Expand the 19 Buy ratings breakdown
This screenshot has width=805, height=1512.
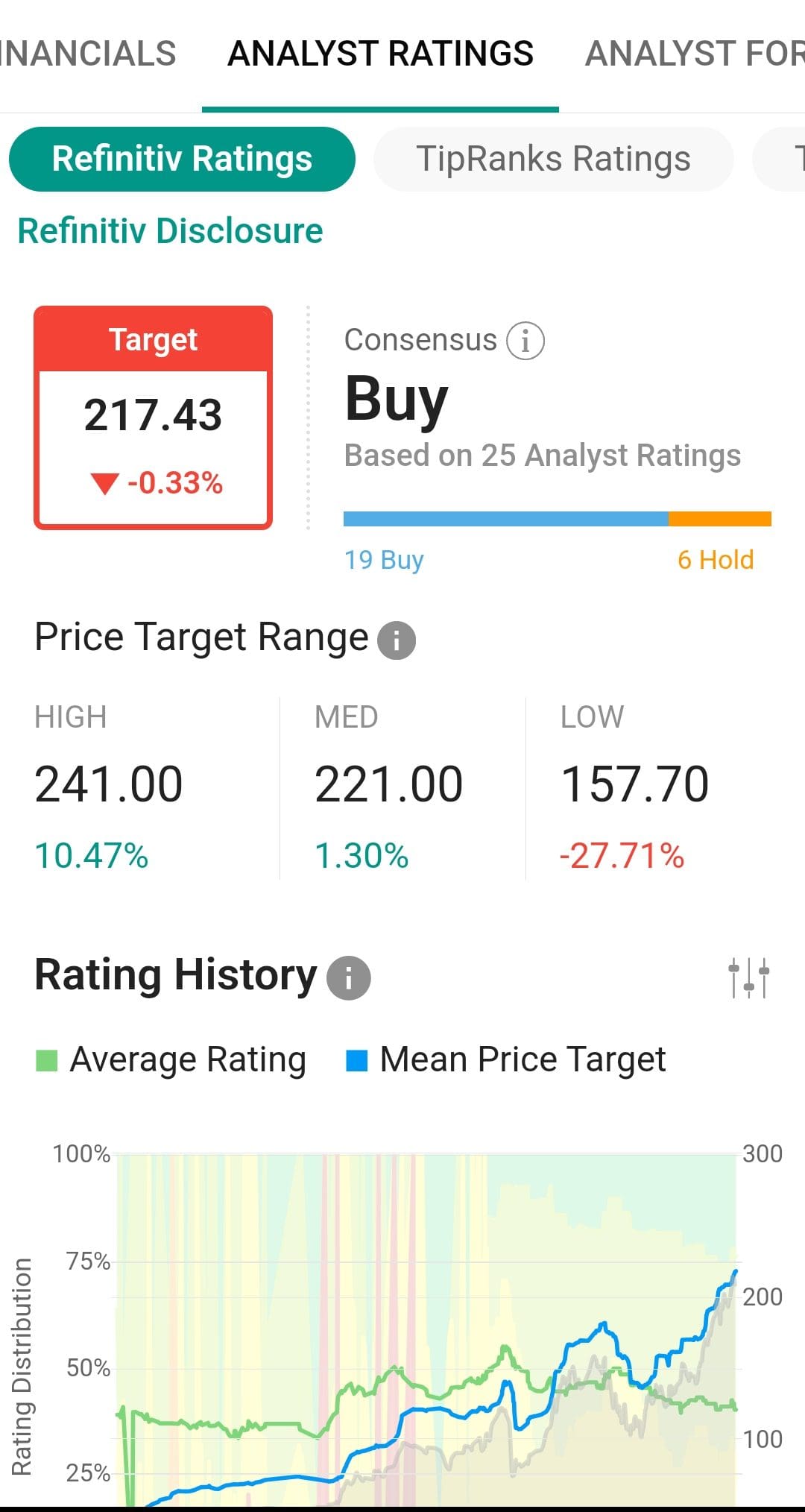[383, 560]
